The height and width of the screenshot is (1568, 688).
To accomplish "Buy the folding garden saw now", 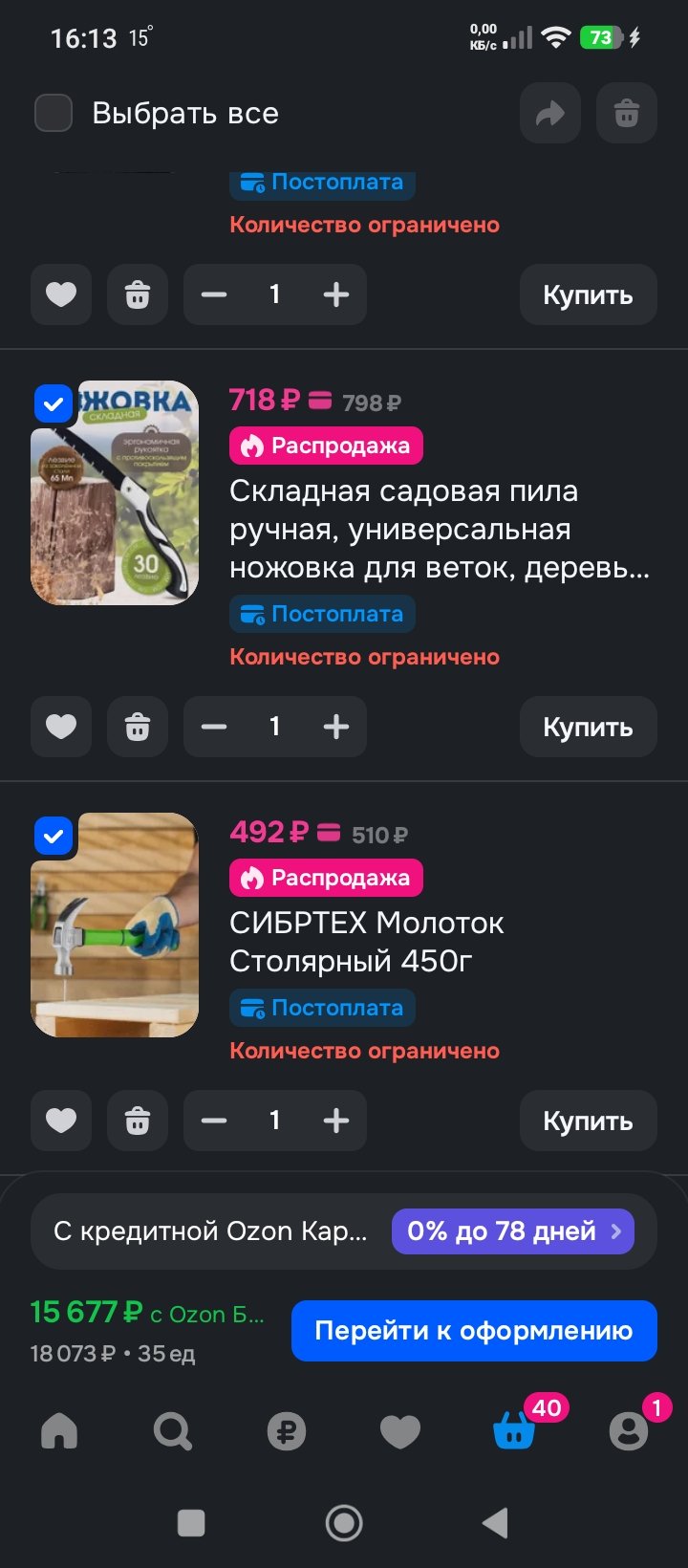I will pyautogui.click(x=588, y=727).
